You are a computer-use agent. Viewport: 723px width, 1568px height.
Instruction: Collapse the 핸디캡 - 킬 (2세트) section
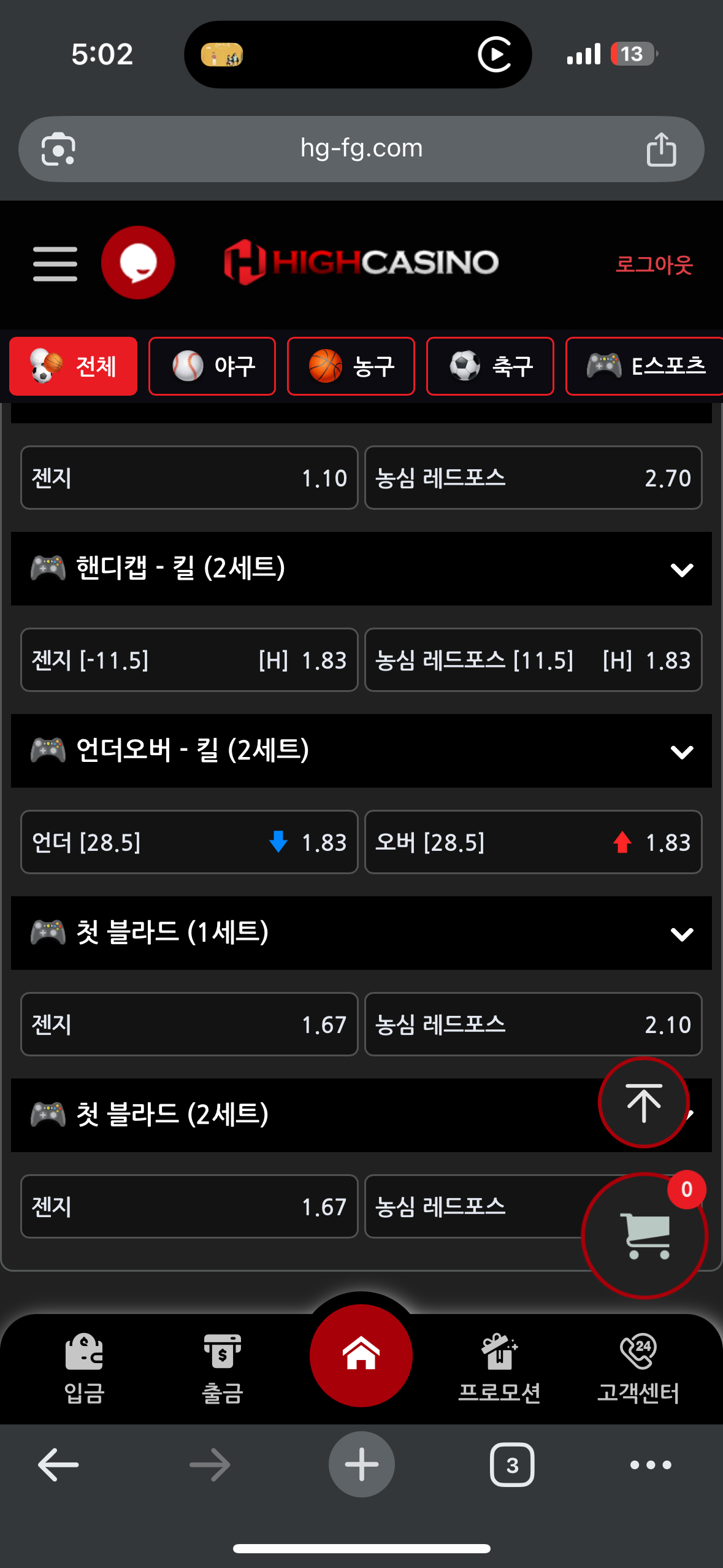click(x=682, y=569)
